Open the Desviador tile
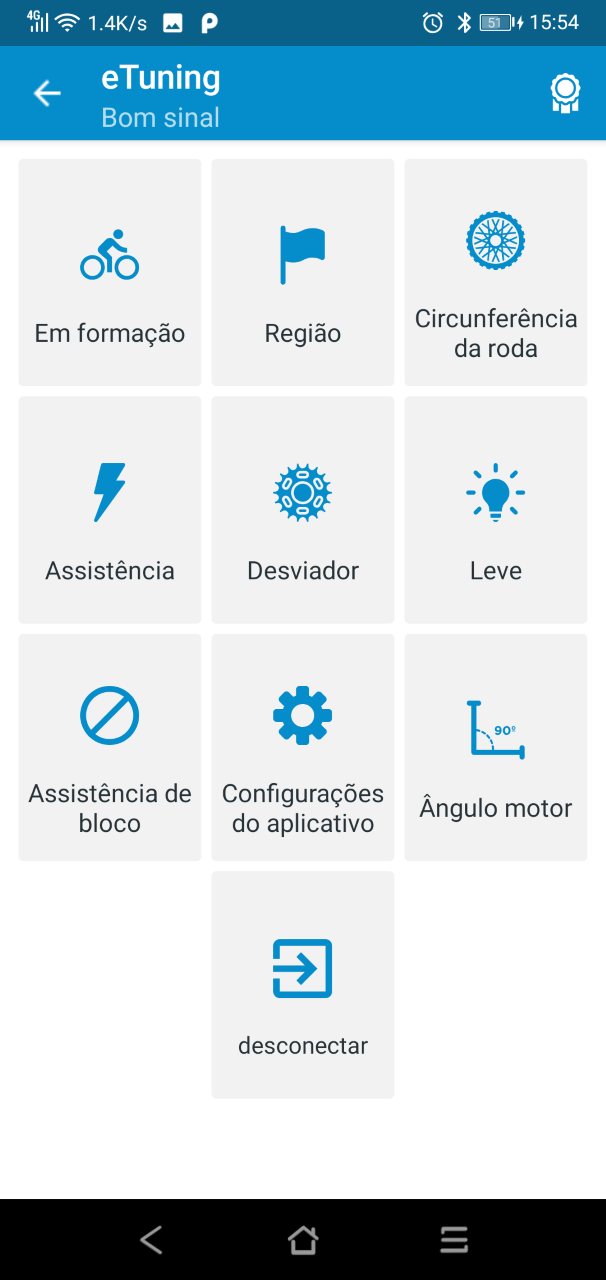Viewport: 606px width, 1280px height. pos(303,510)
